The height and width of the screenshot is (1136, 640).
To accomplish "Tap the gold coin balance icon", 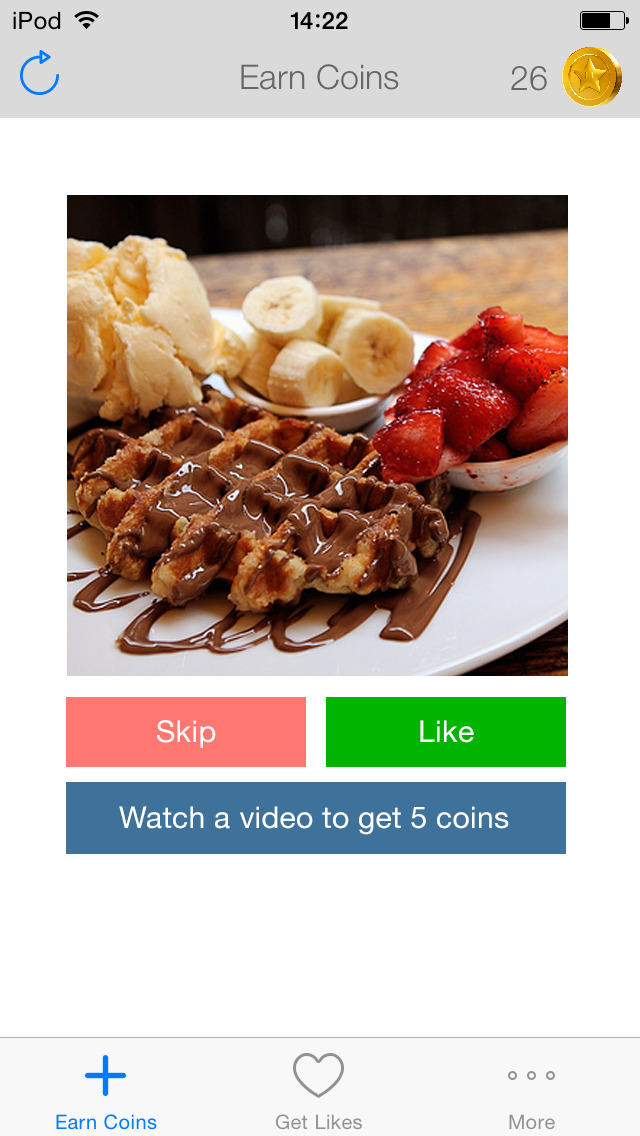I will pyautogui.click(x=592, y=77).
